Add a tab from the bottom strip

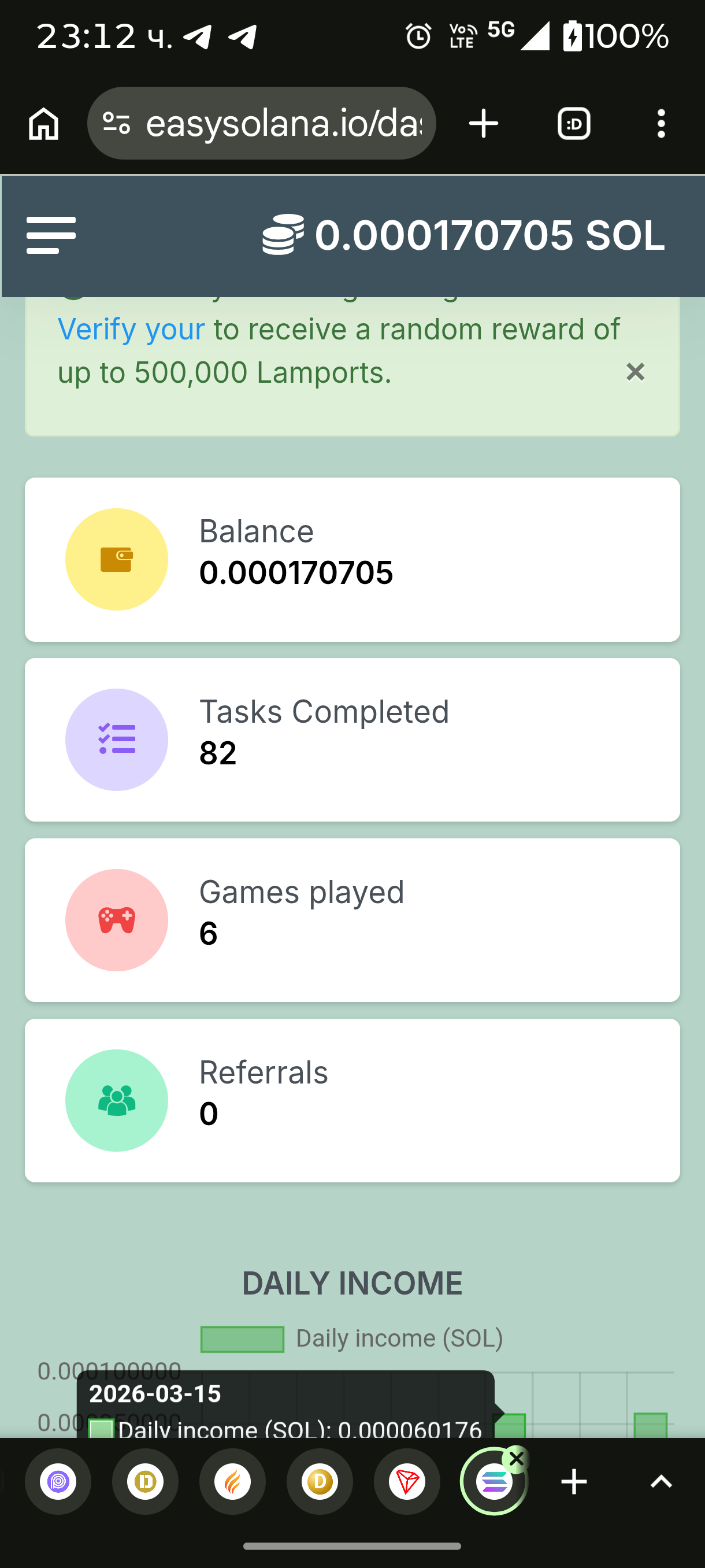click(x=574, y=1482)
